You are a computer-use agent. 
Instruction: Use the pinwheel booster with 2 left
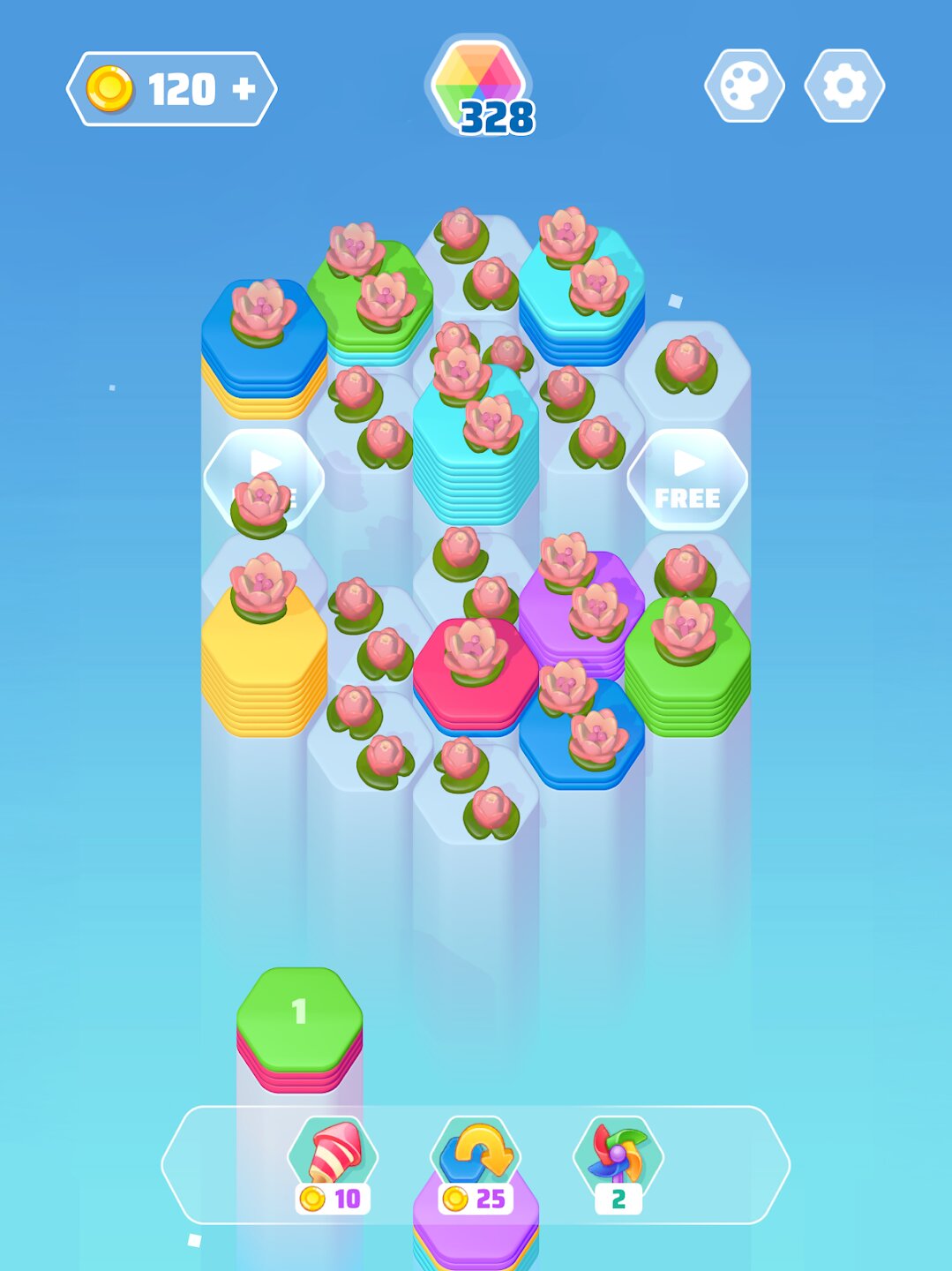(x=618, y=1155)
